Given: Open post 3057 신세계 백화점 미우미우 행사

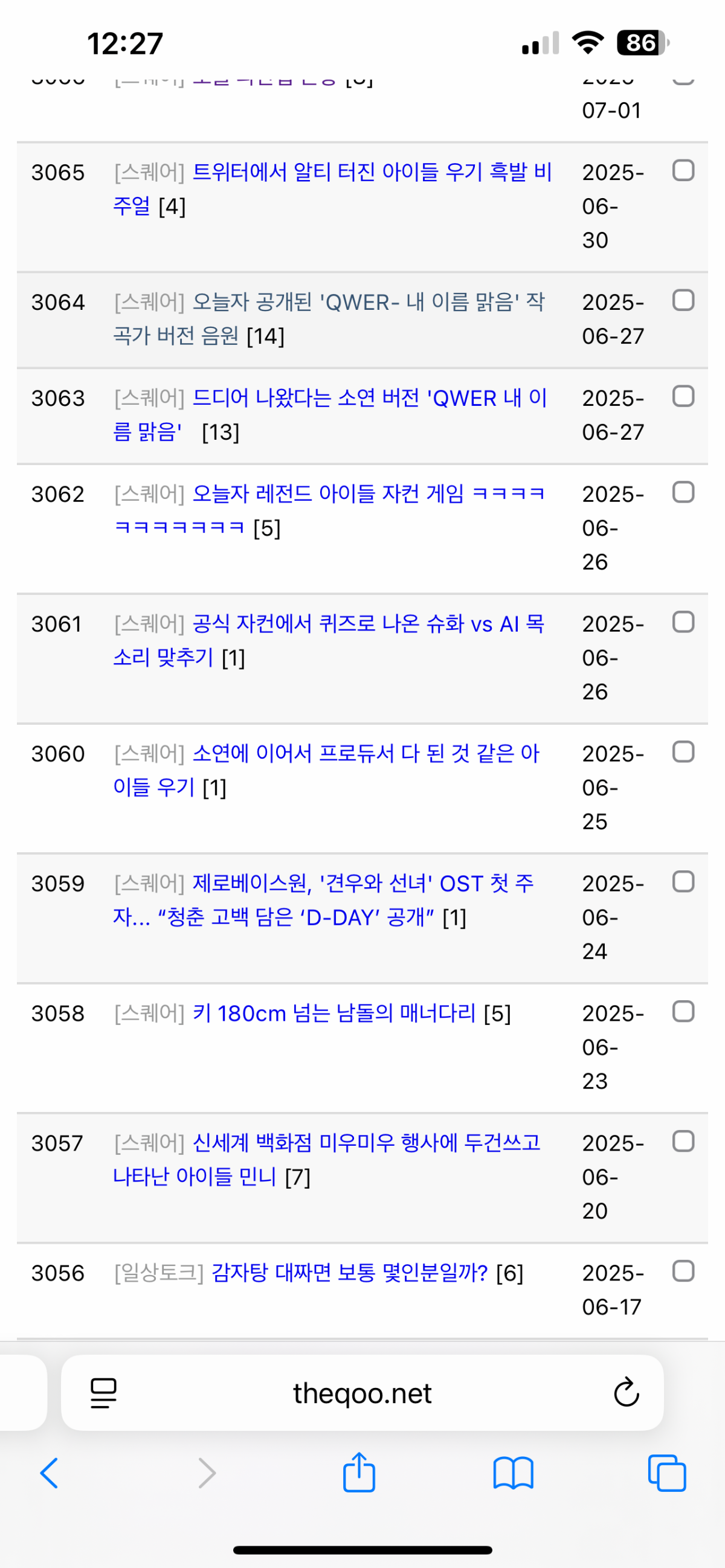Looking at the screenshot, I should (x=367, y=1143).
